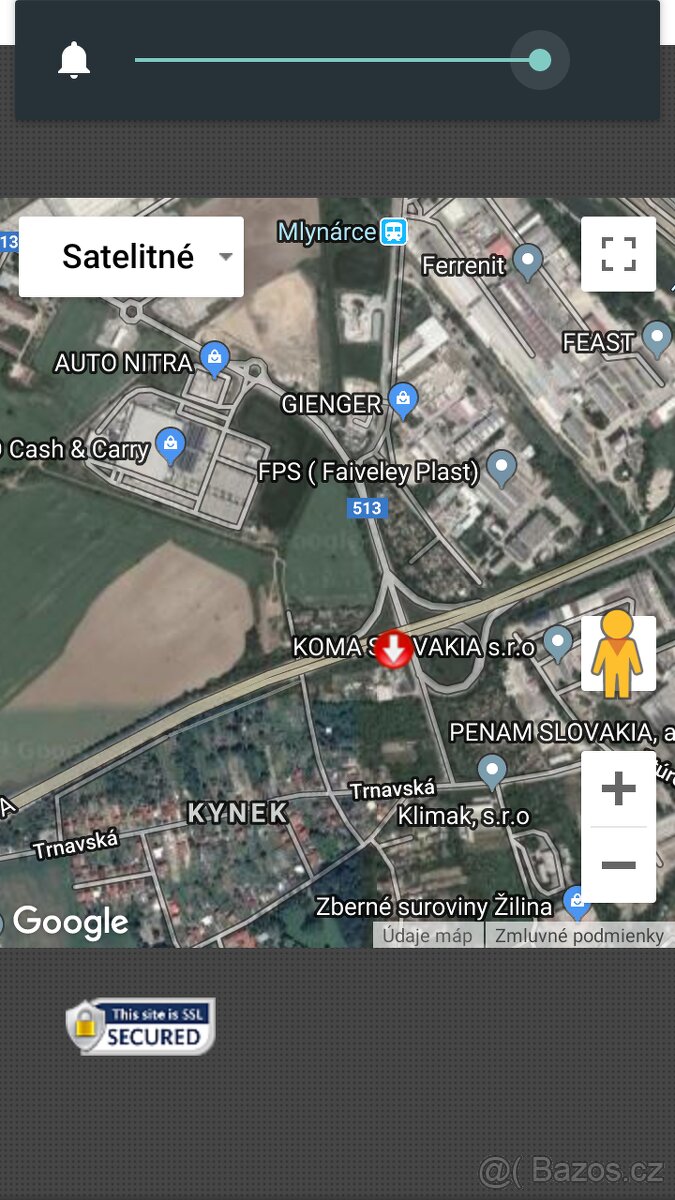Open the GIENGER place pin
The height and width of the screenshot is (1200, 675).
402,401
